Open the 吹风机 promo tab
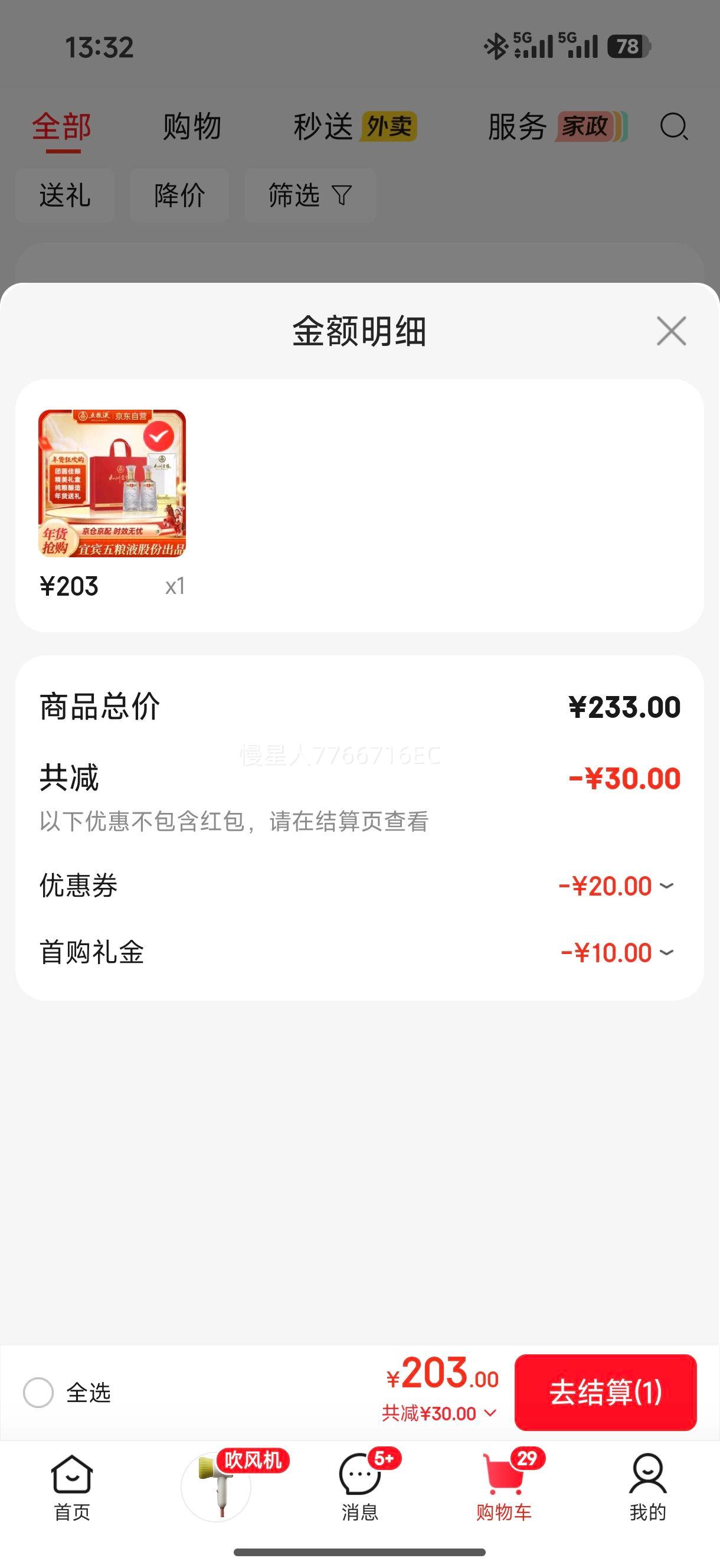The image size is (720, 1568). click(x=217, y=1486)
